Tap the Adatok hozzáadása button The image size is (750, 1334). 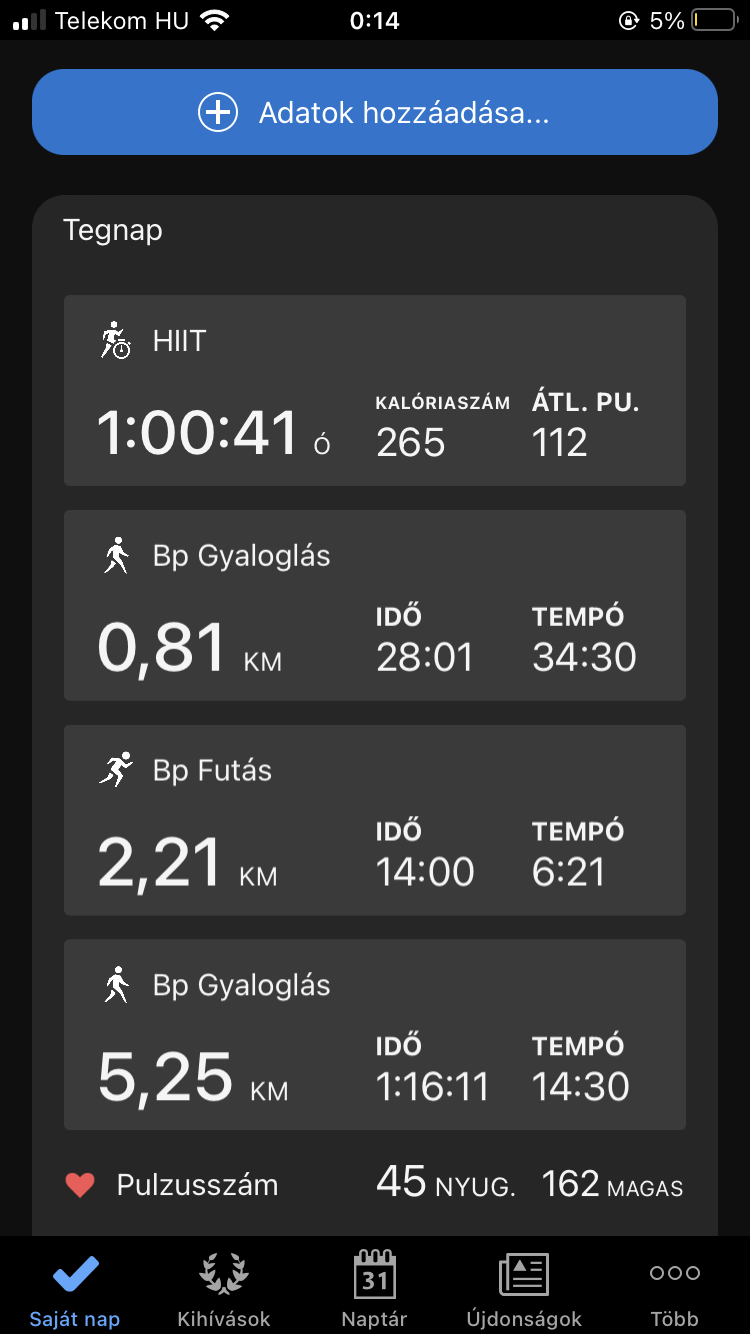click(375, 112)
